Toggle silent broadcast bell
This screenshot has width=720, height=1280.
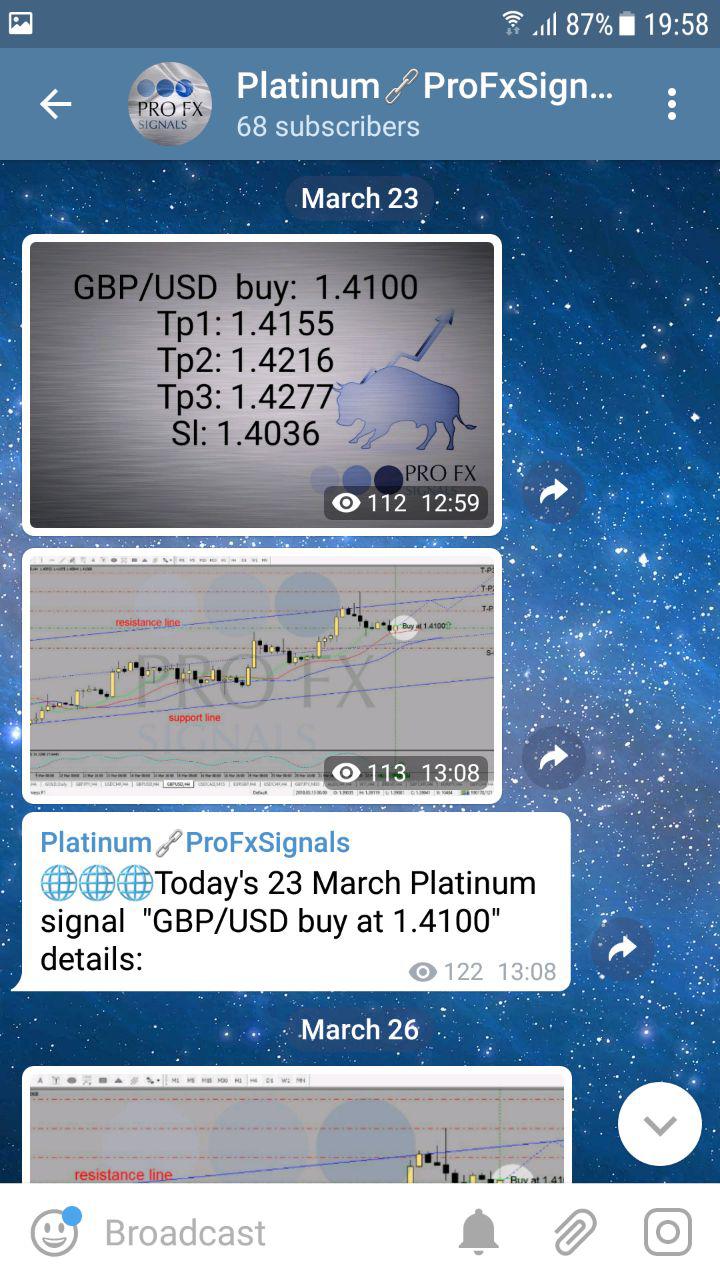tap(478, 1232)
